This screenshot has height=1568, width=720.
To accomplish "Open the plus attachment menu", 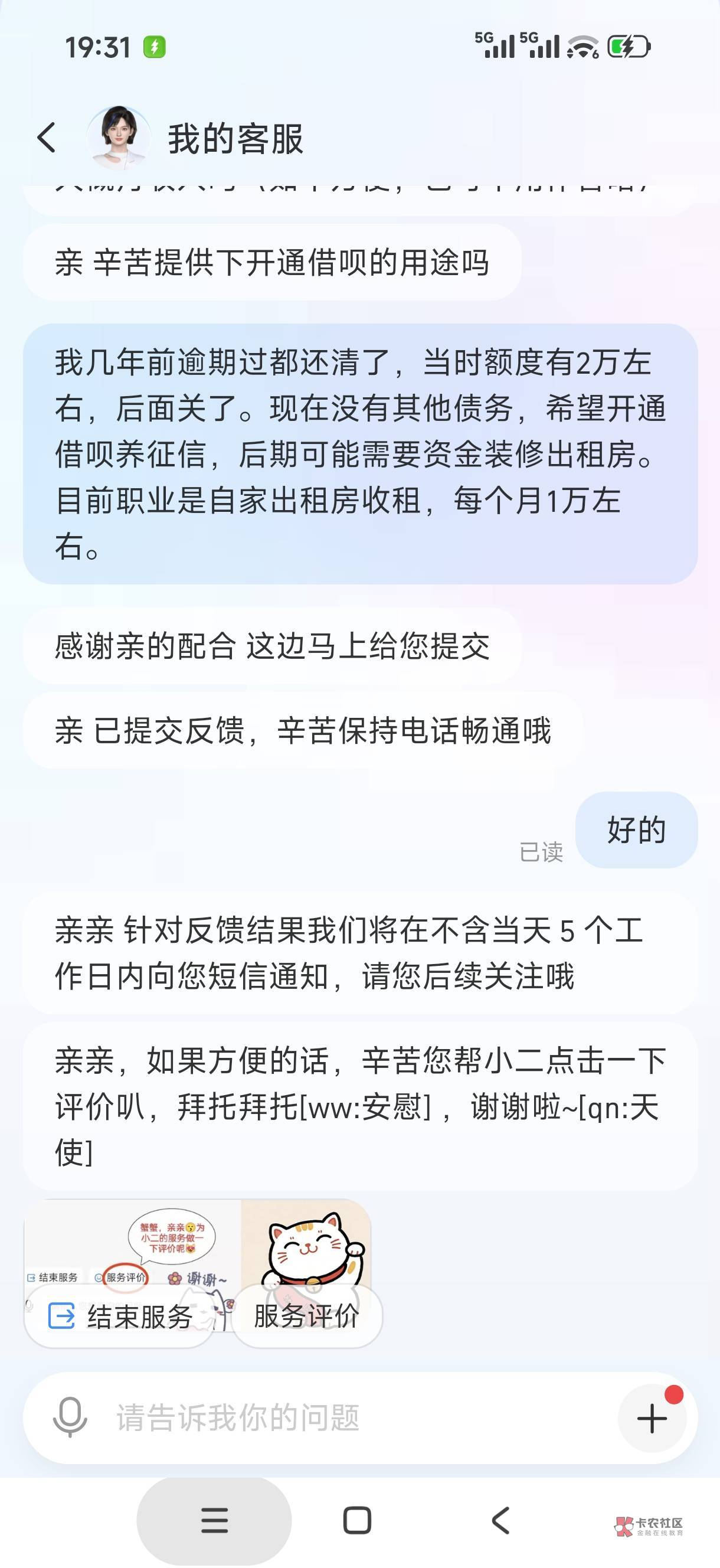I will tap(653, 1418).
